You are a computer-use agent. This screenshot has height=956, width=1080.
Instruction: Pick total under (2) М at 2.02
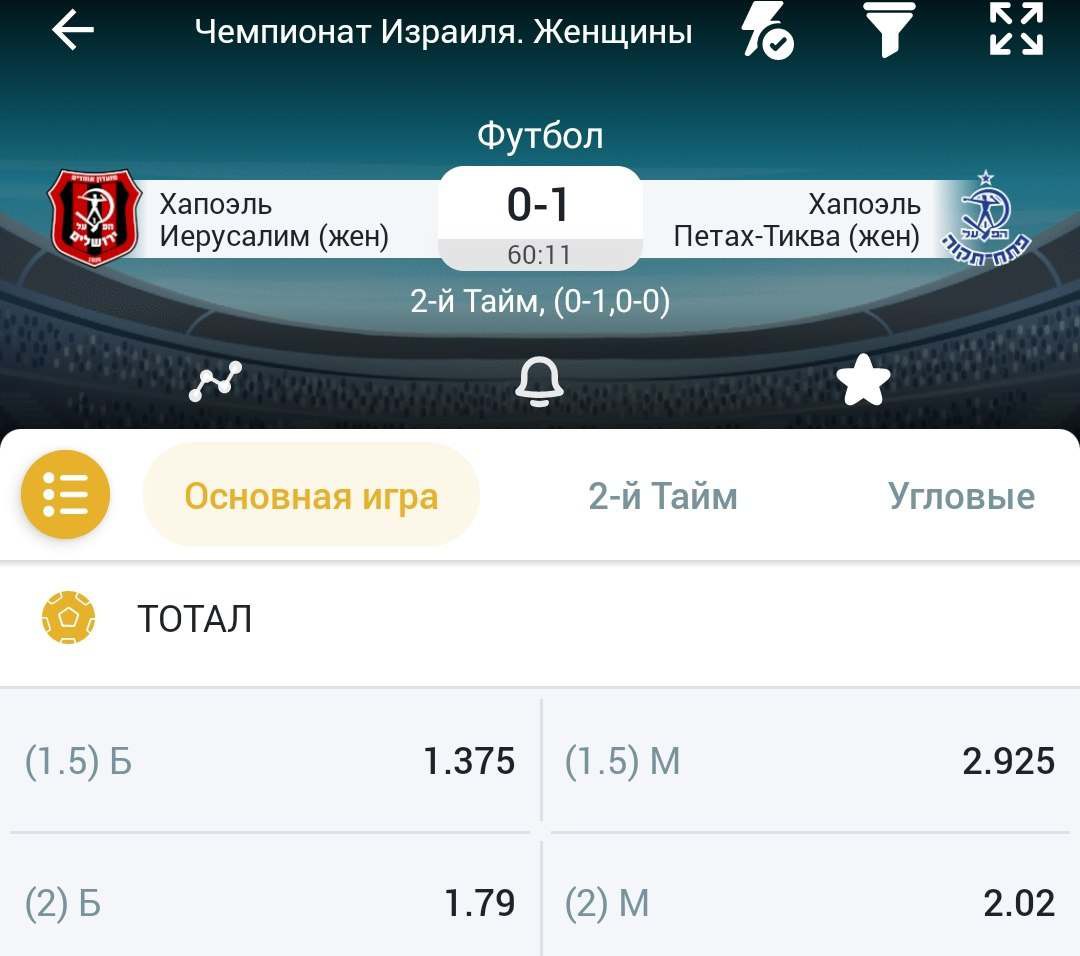pyautogui.click(x=810, y=904)
